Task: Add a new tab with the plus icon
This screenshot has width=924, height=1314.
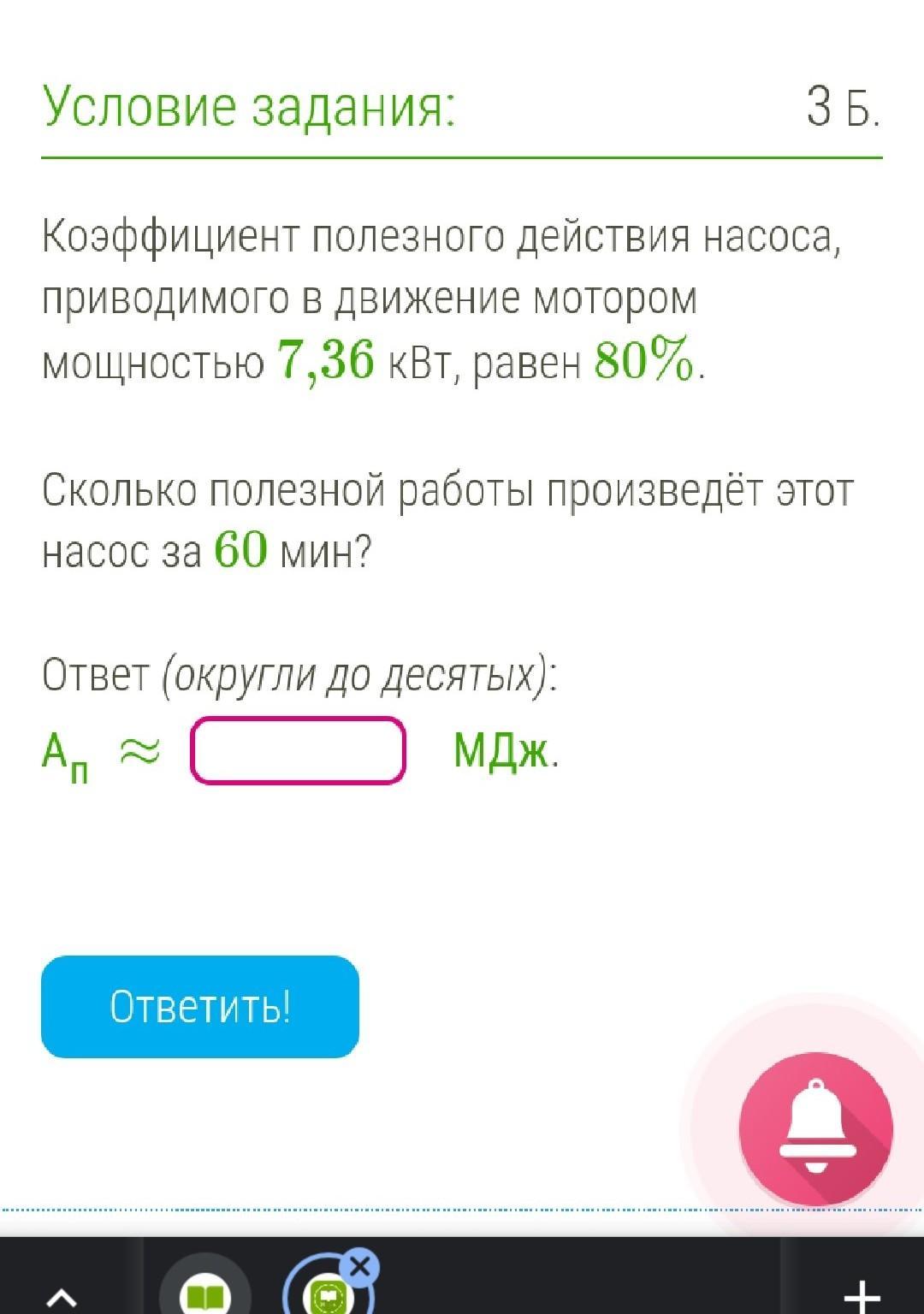Action: point(862,1295)
